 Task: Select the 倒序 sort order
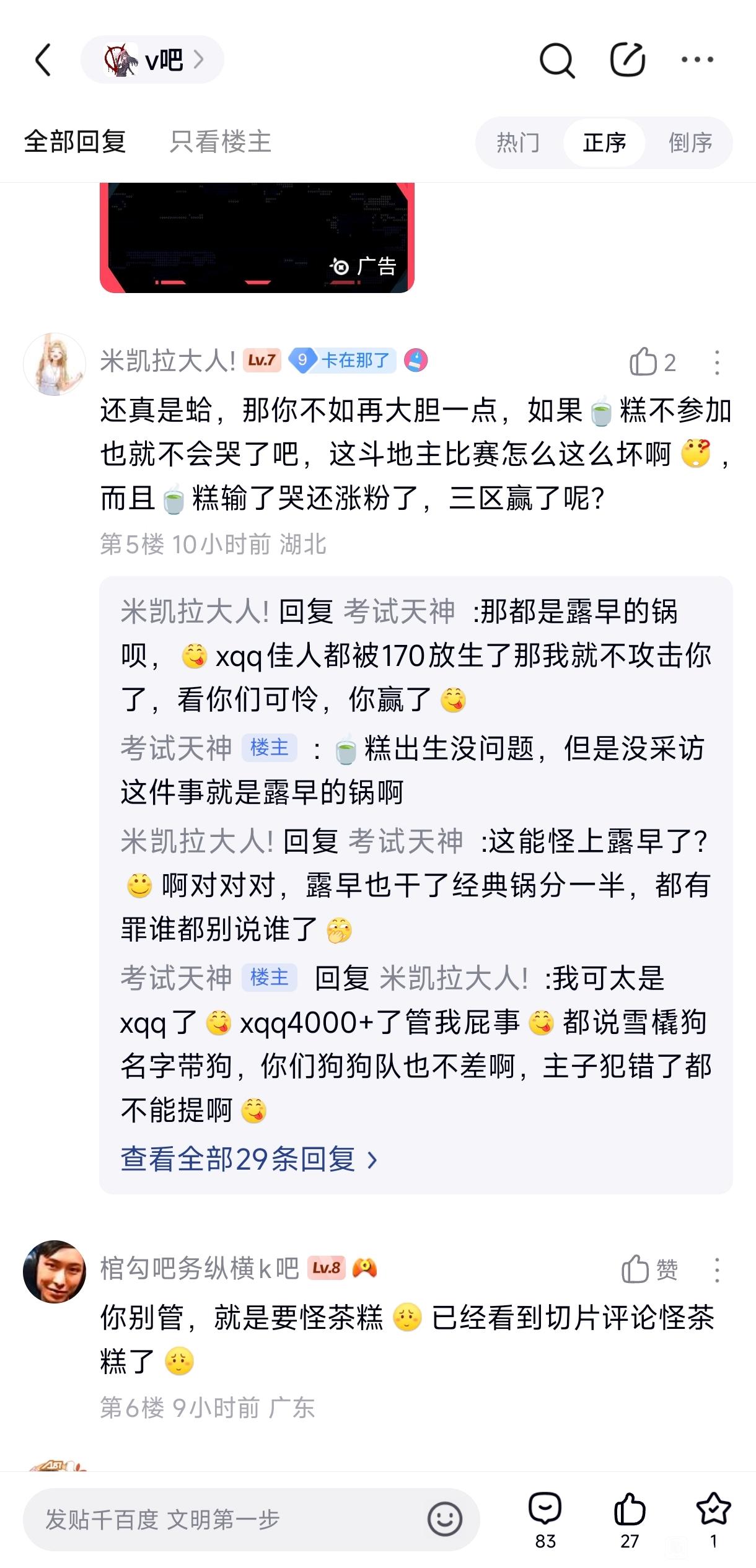690,142
